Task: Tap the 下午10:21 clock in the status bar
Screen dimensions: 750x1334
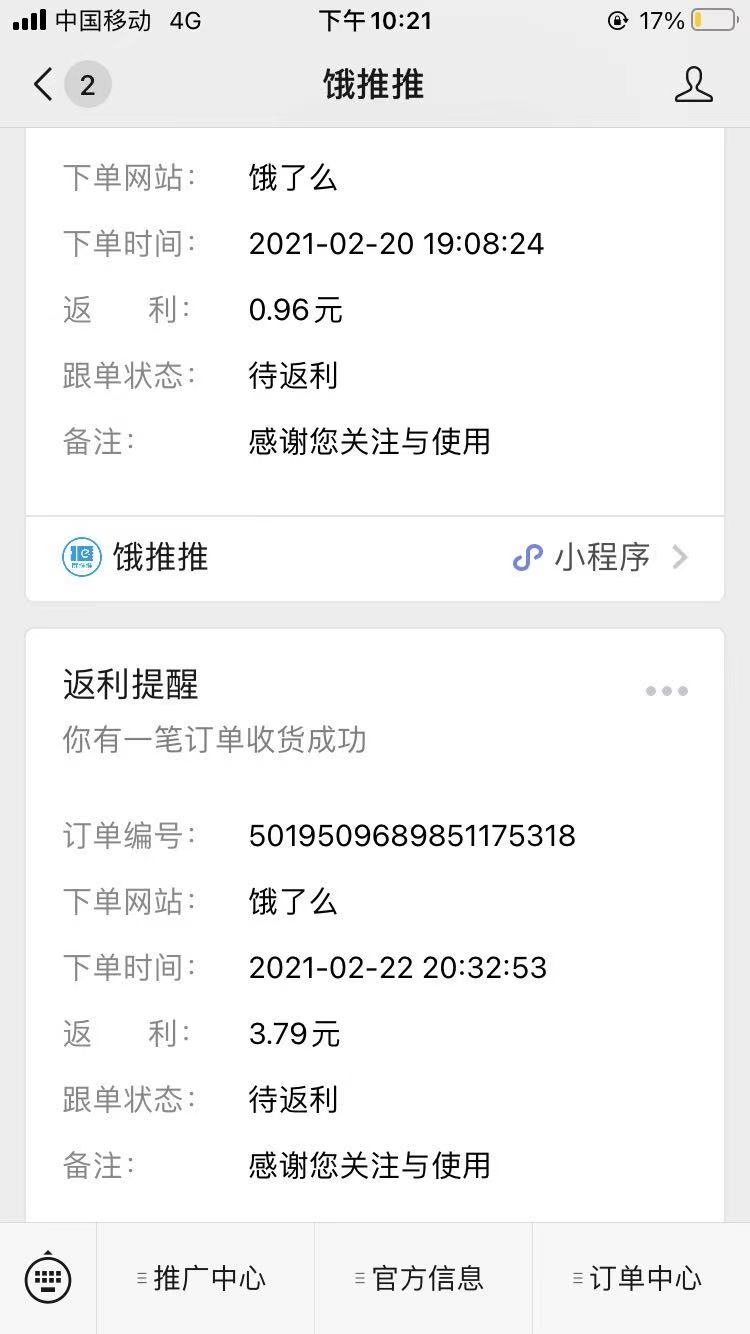Action: [x=375, y=20]
